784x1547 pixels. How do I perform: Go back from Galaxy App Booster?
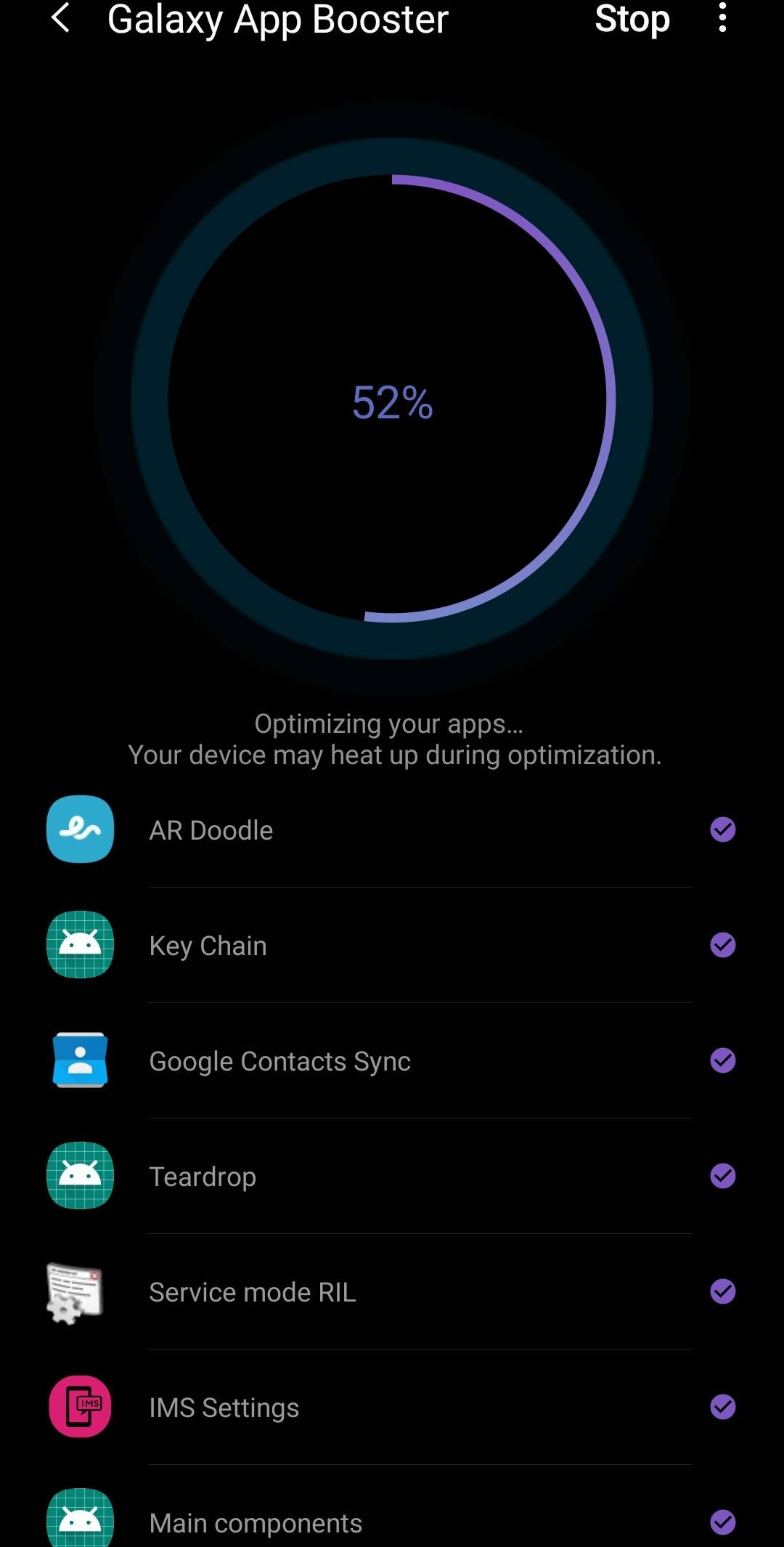61,19
